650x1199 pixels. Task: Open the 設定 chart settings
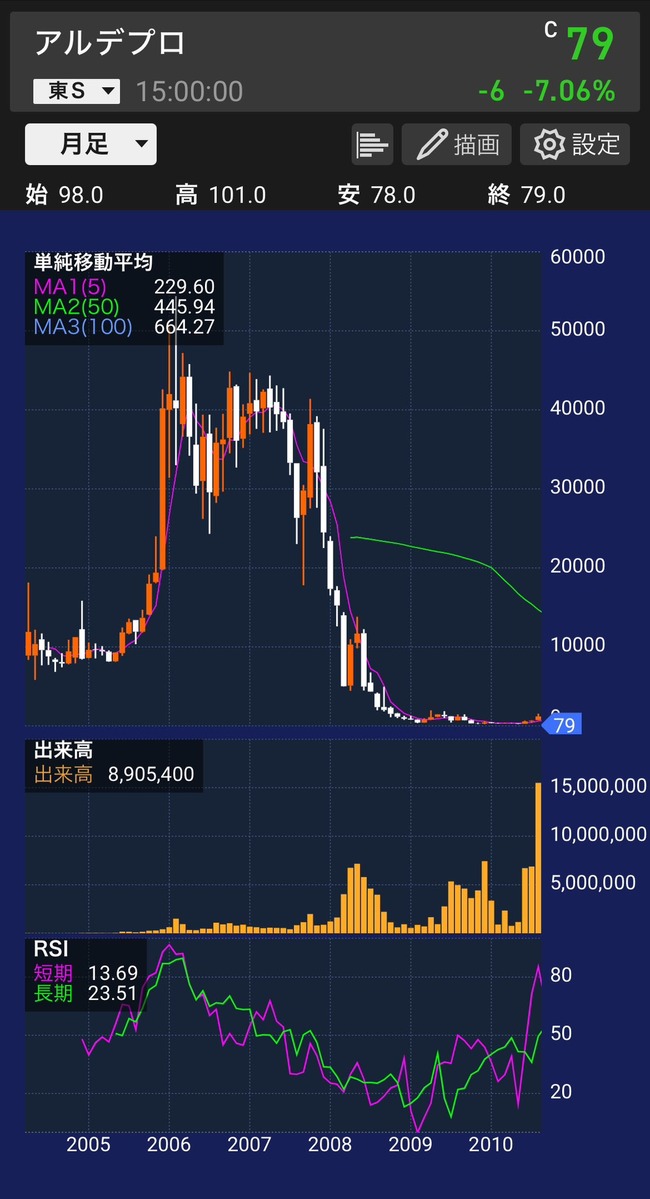click(575, 145)
